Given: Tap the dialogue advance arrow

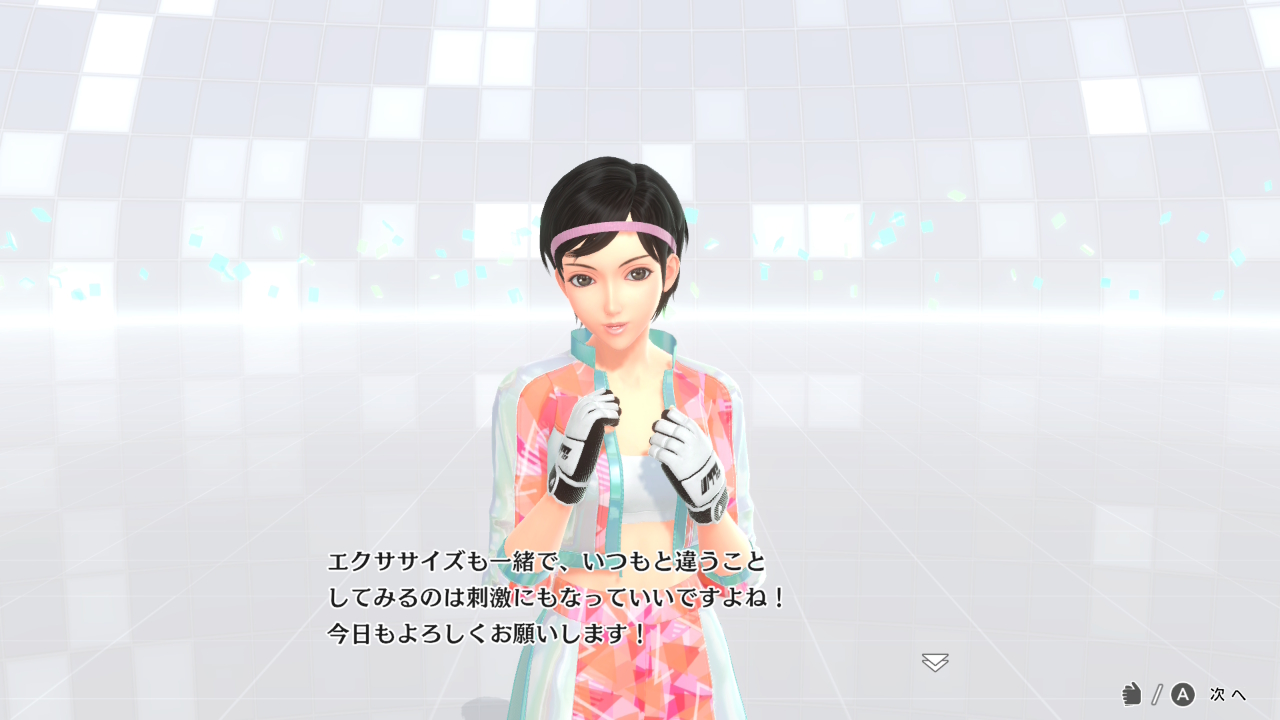Looking at the screenshot, I should (935, 662).
